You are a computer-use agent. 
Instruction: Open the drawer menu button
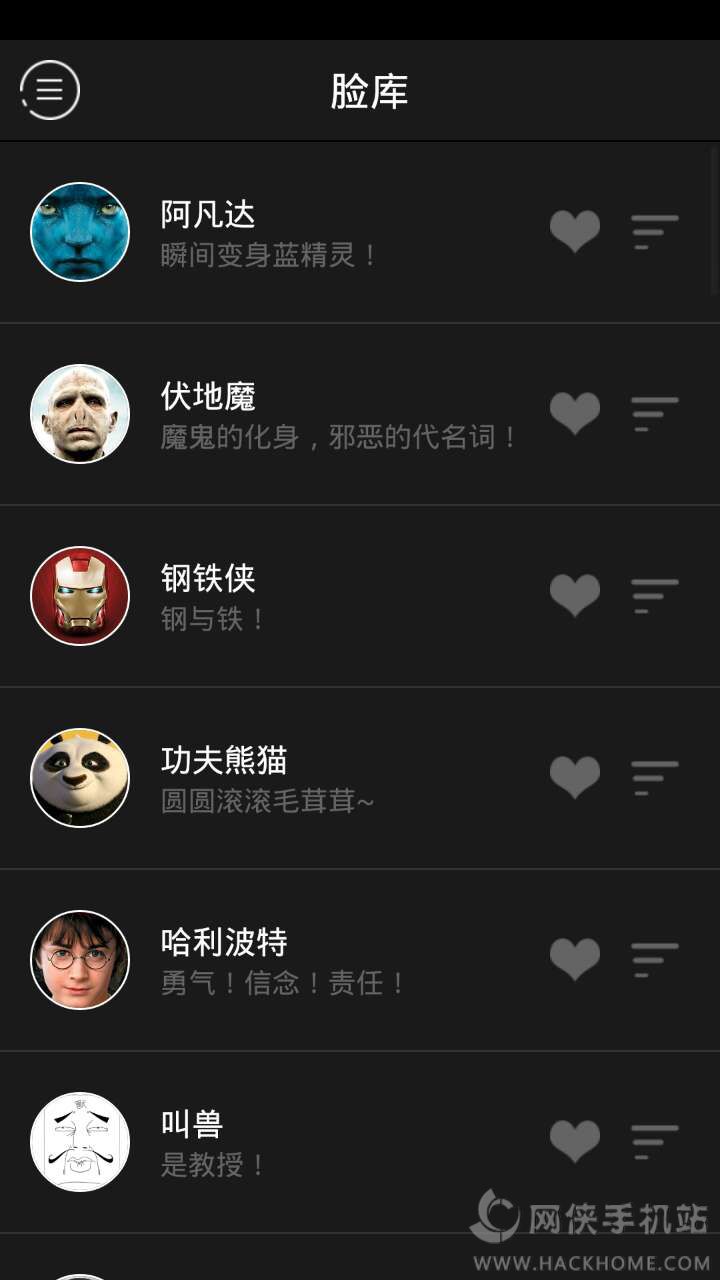coord(49,90)
